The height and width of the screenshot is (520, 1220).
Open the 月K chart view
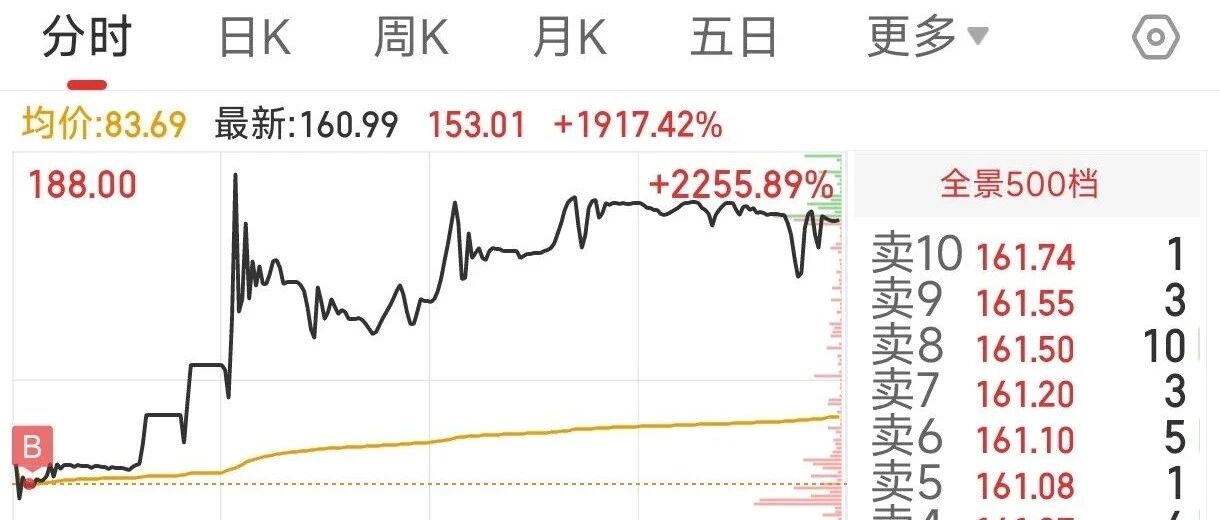coord(569,40)
